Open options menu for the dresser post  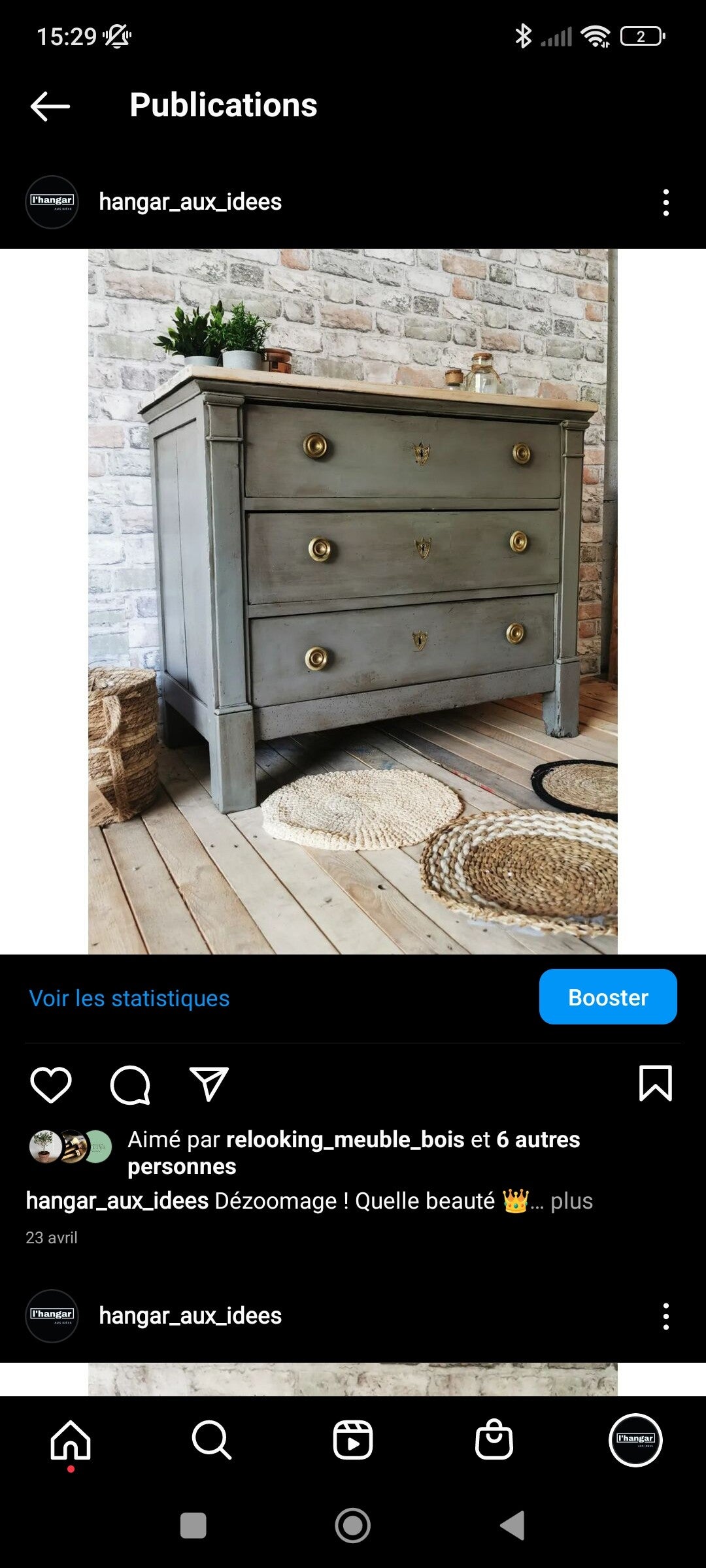(x=665, y=203)
